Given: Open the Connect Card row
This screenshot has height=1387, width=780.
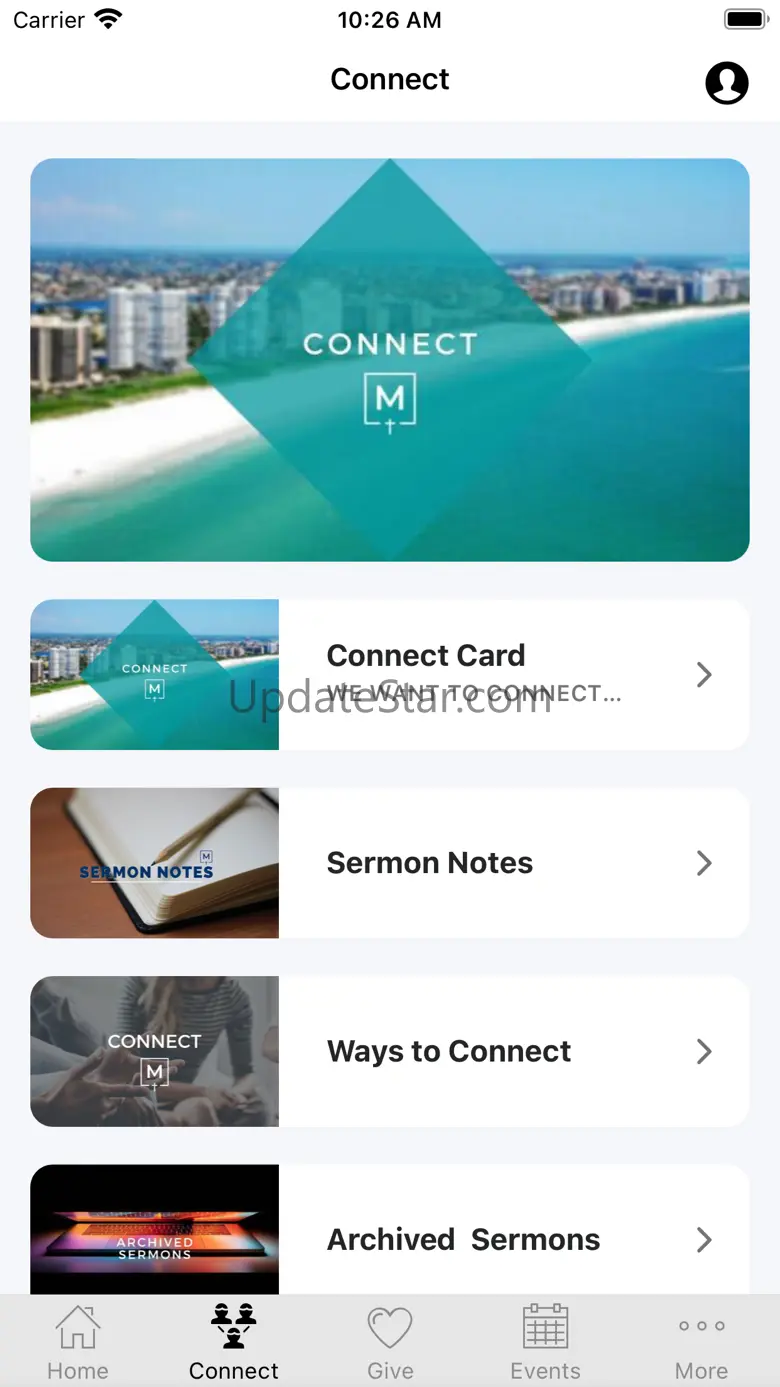Looking at the screenshot, I should coord(390,675).
